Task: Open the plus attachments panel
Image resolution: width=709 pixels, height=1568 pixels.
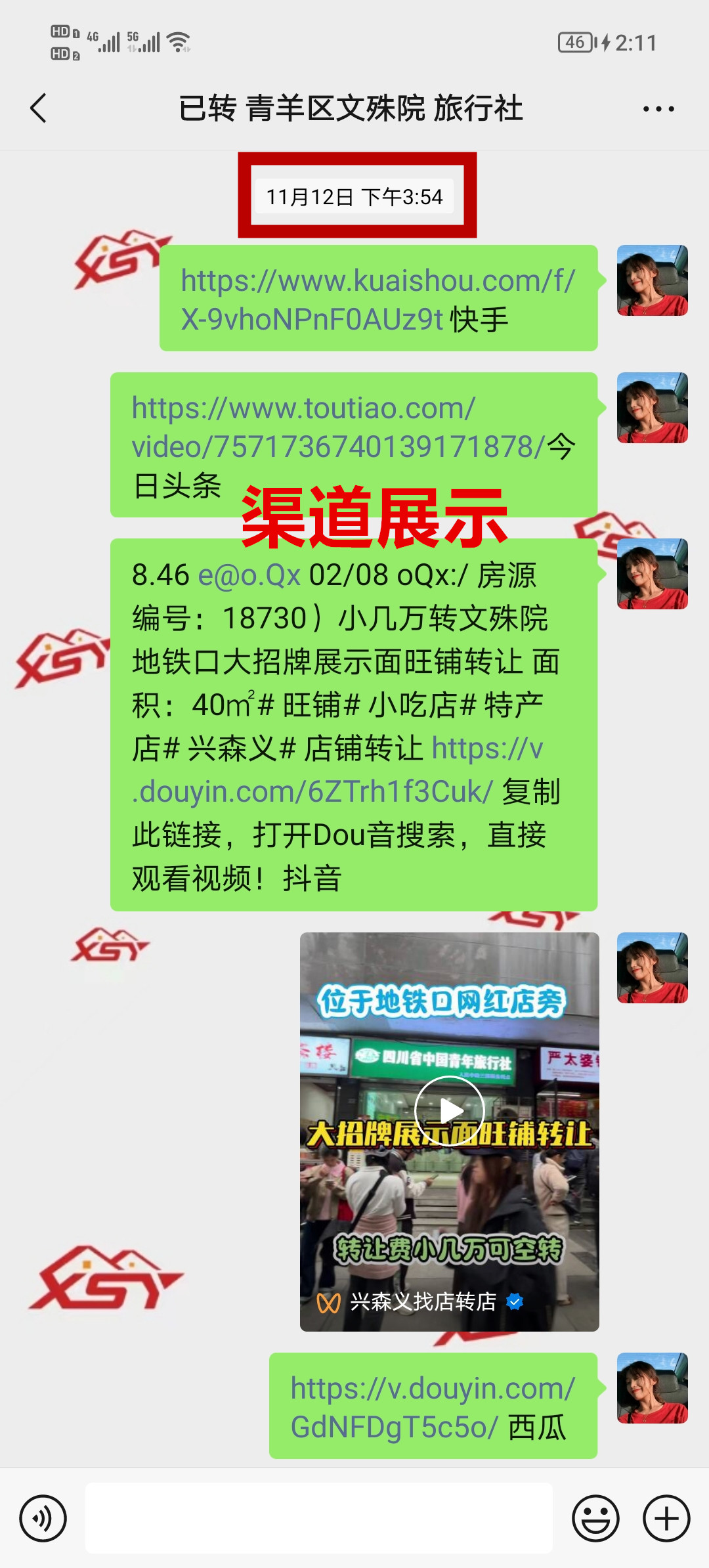Action: (x=666, y=1518)
